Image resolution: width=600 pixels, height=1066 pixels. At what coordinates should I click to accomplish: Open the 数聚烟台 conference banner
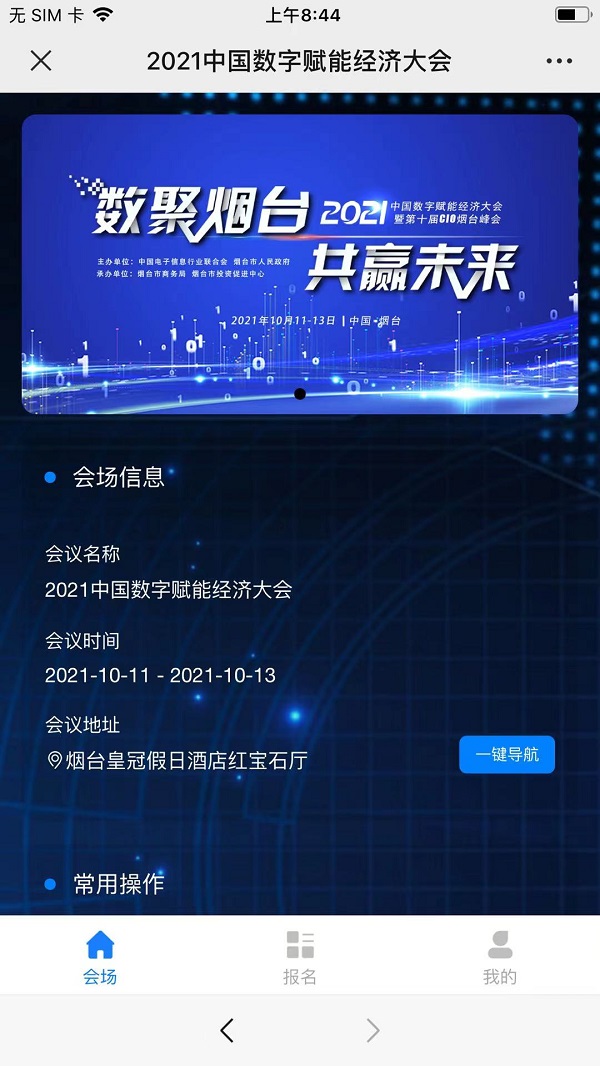tap(300, 263)
